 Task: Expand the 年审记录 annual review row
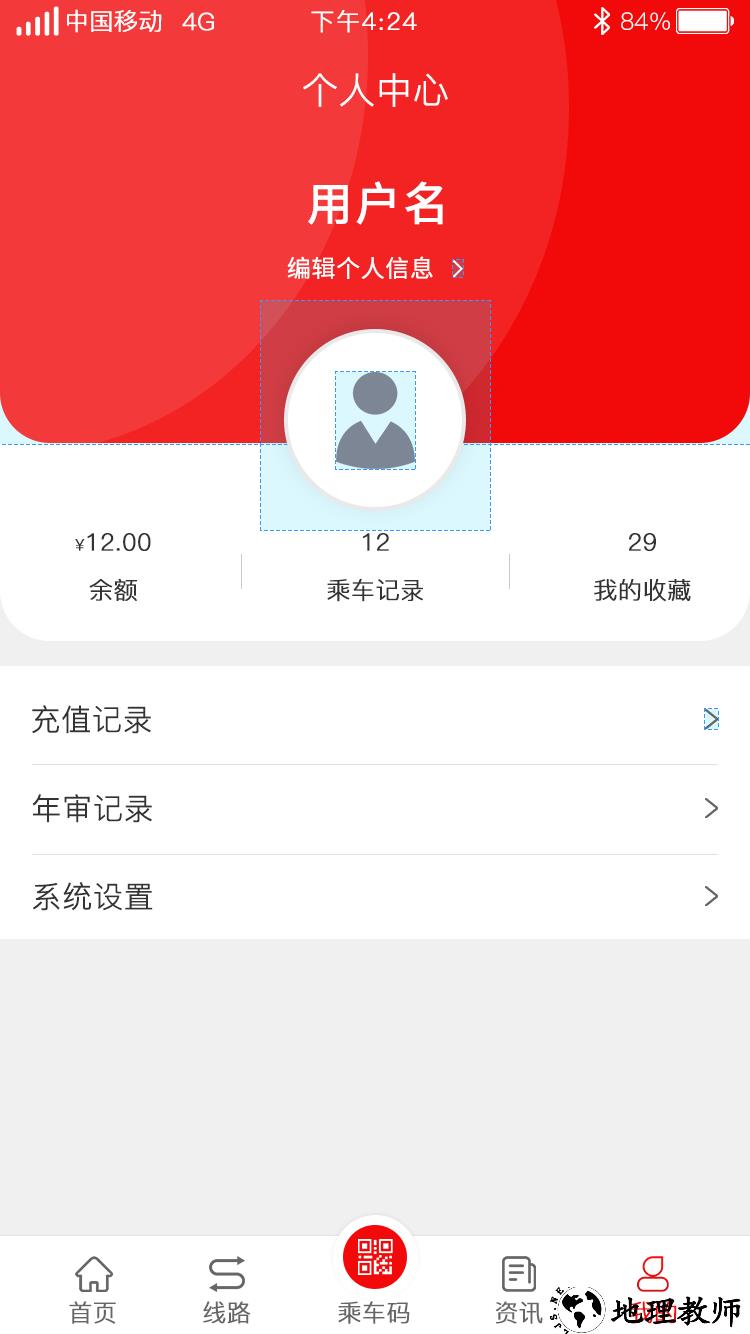click(x=375, y=808)
